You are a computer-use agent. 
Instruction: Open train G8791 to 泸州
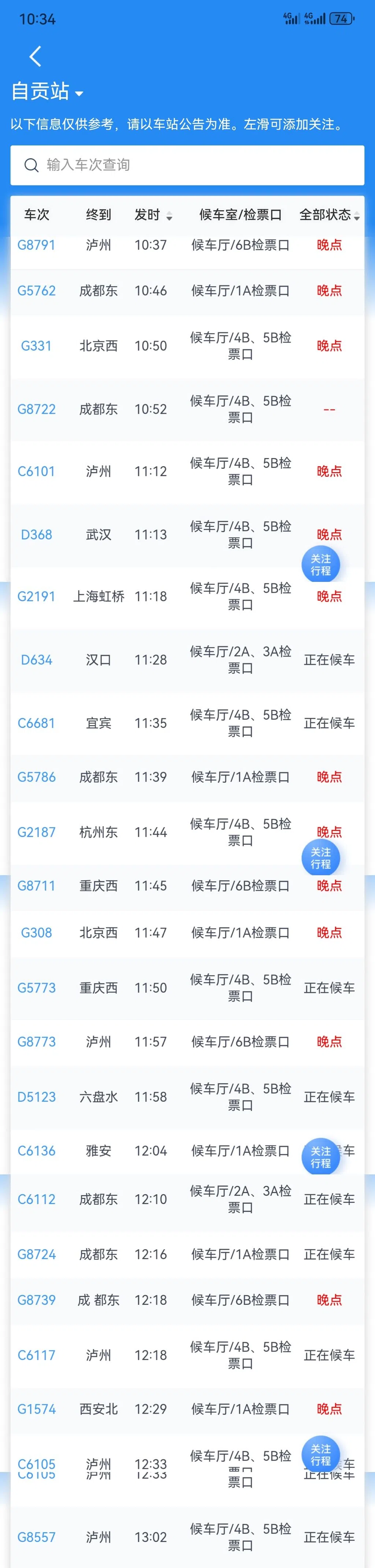pyautogui.click(x=37, y=245)
